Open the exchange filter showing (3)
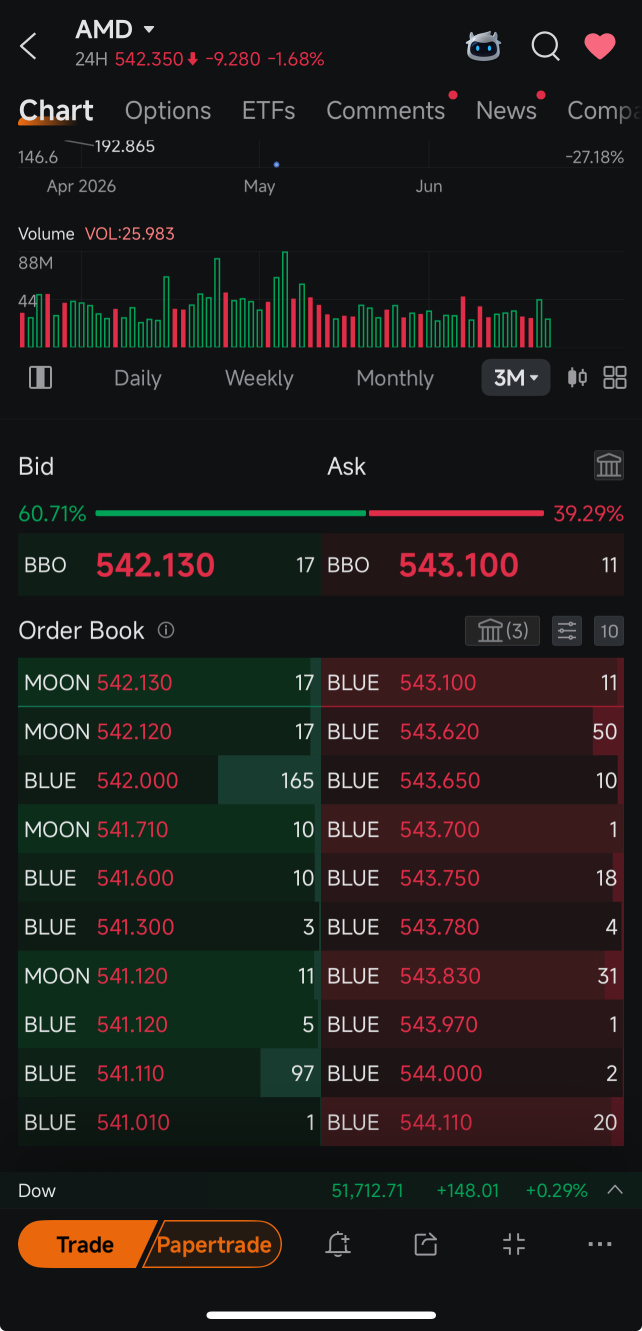 502,631
